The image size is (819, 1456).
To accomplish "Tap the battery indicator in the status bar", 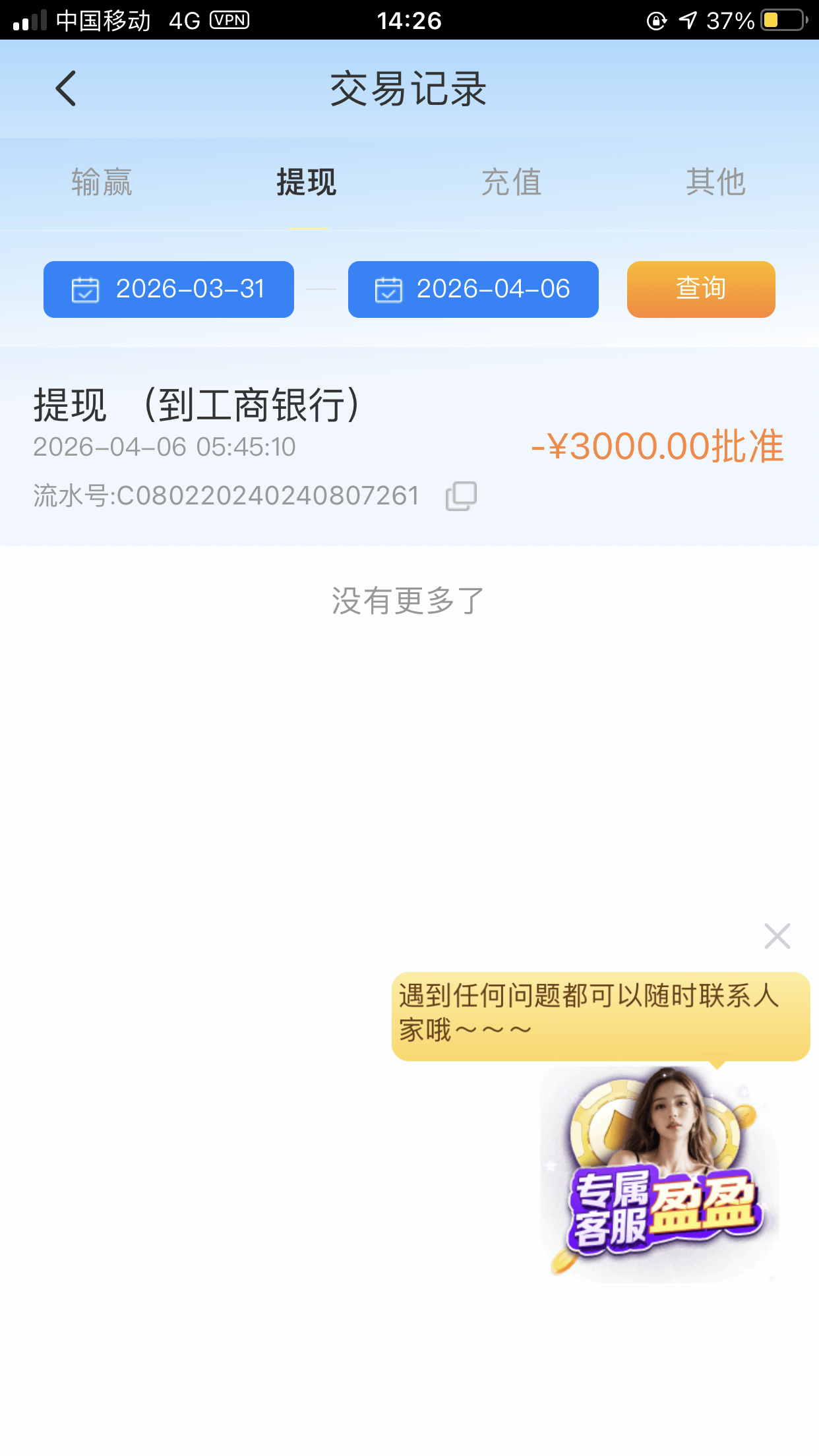I will (x=782, y=20).
